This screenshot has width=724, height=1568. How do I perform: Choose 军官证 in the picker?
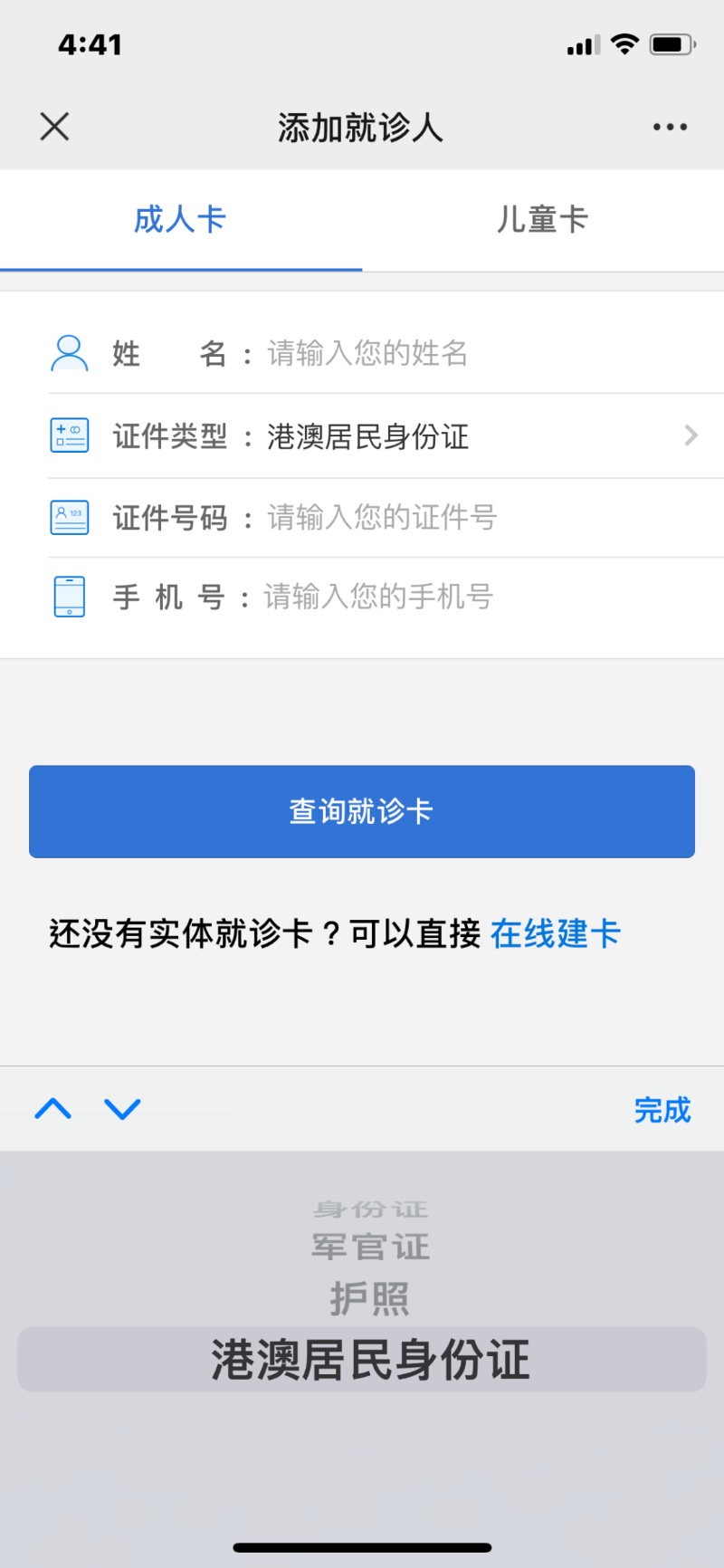[x=369, y=1248]
